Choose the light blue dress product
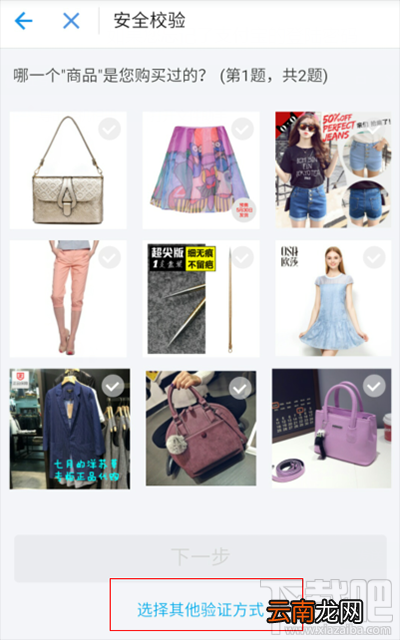 point(333,299)
